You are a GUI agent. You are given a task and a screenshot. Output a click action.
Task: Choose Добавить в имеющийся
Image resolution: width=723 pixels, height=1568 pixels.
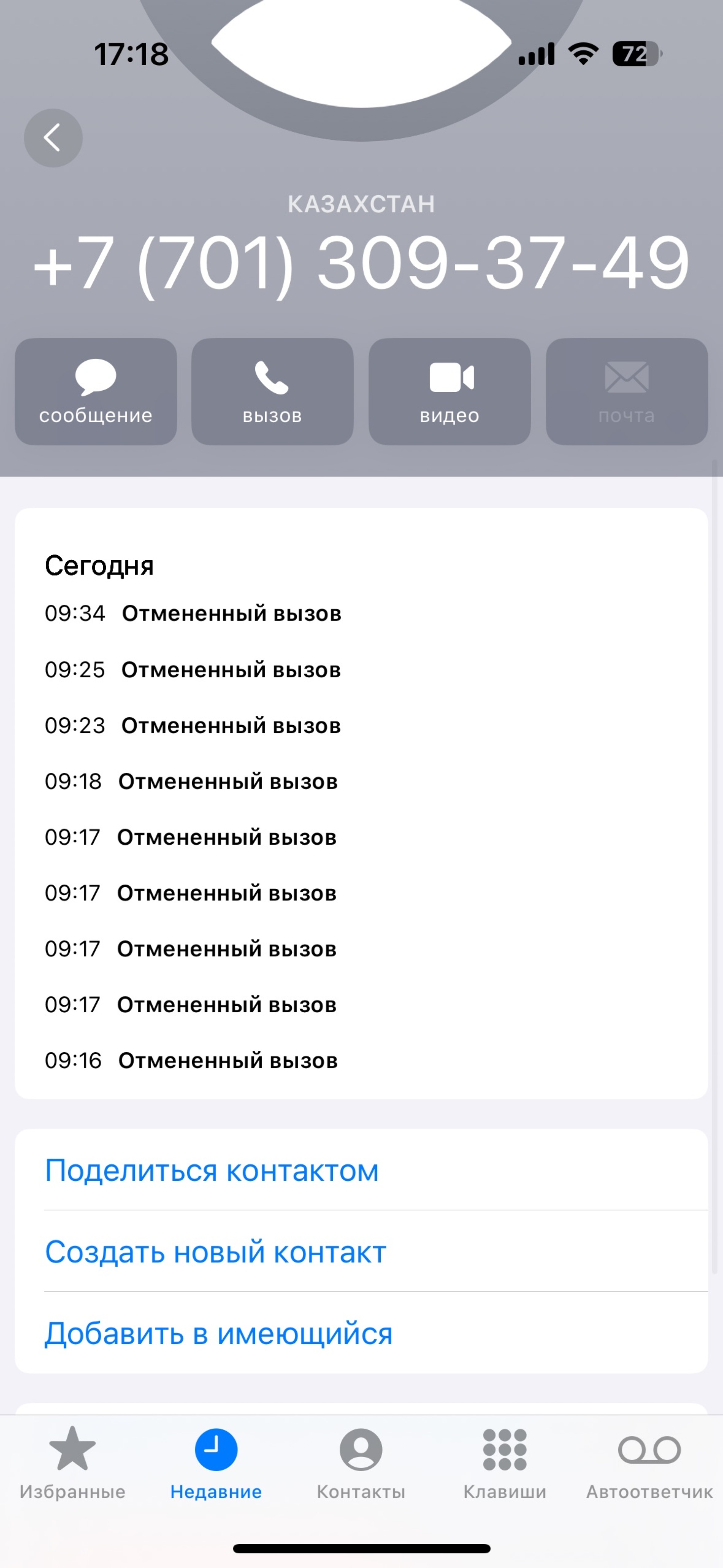click(361, 1333)
